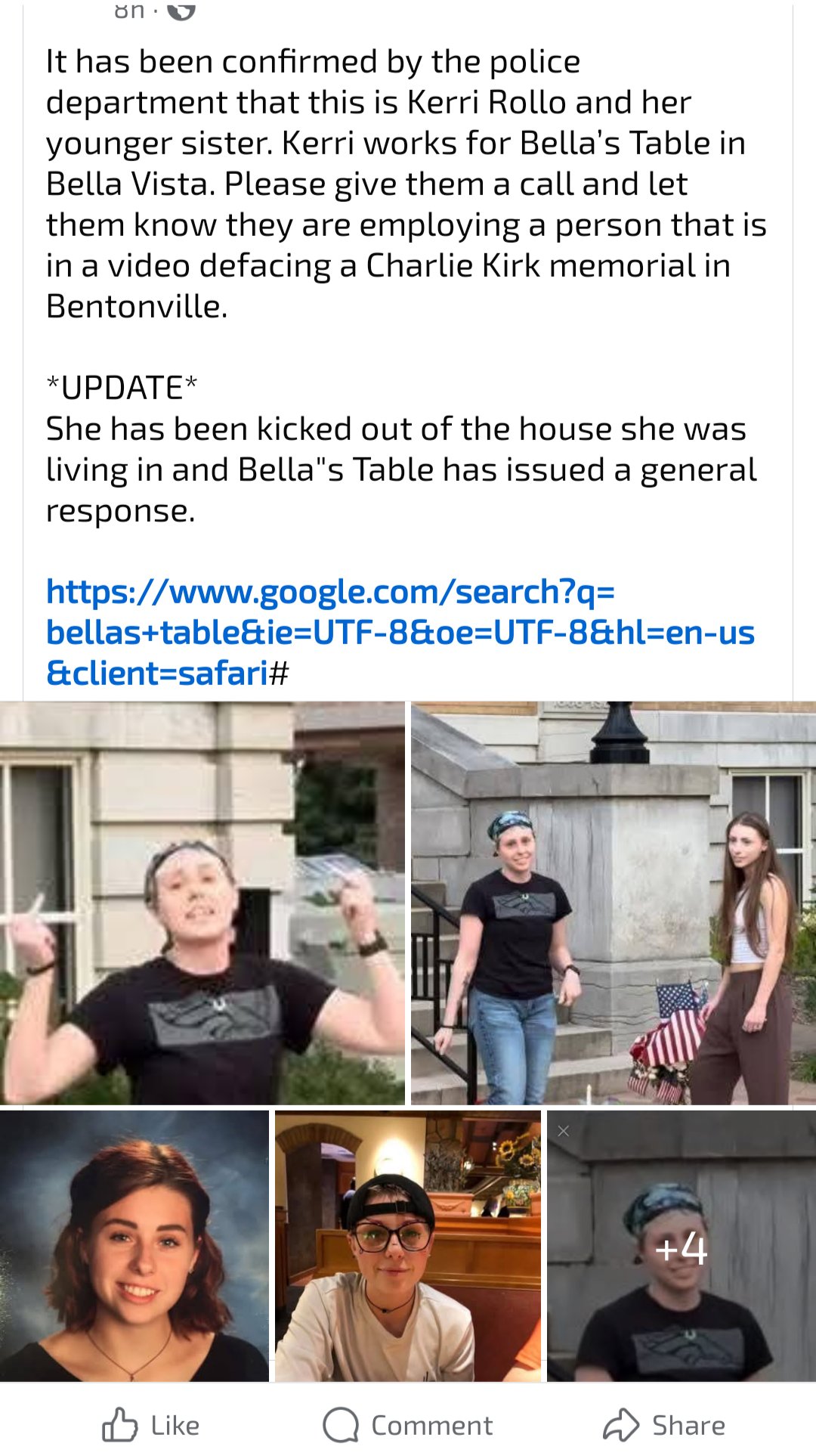
Task: View the +4 remaining photos tile
Action: click(x=682, y=1246)
